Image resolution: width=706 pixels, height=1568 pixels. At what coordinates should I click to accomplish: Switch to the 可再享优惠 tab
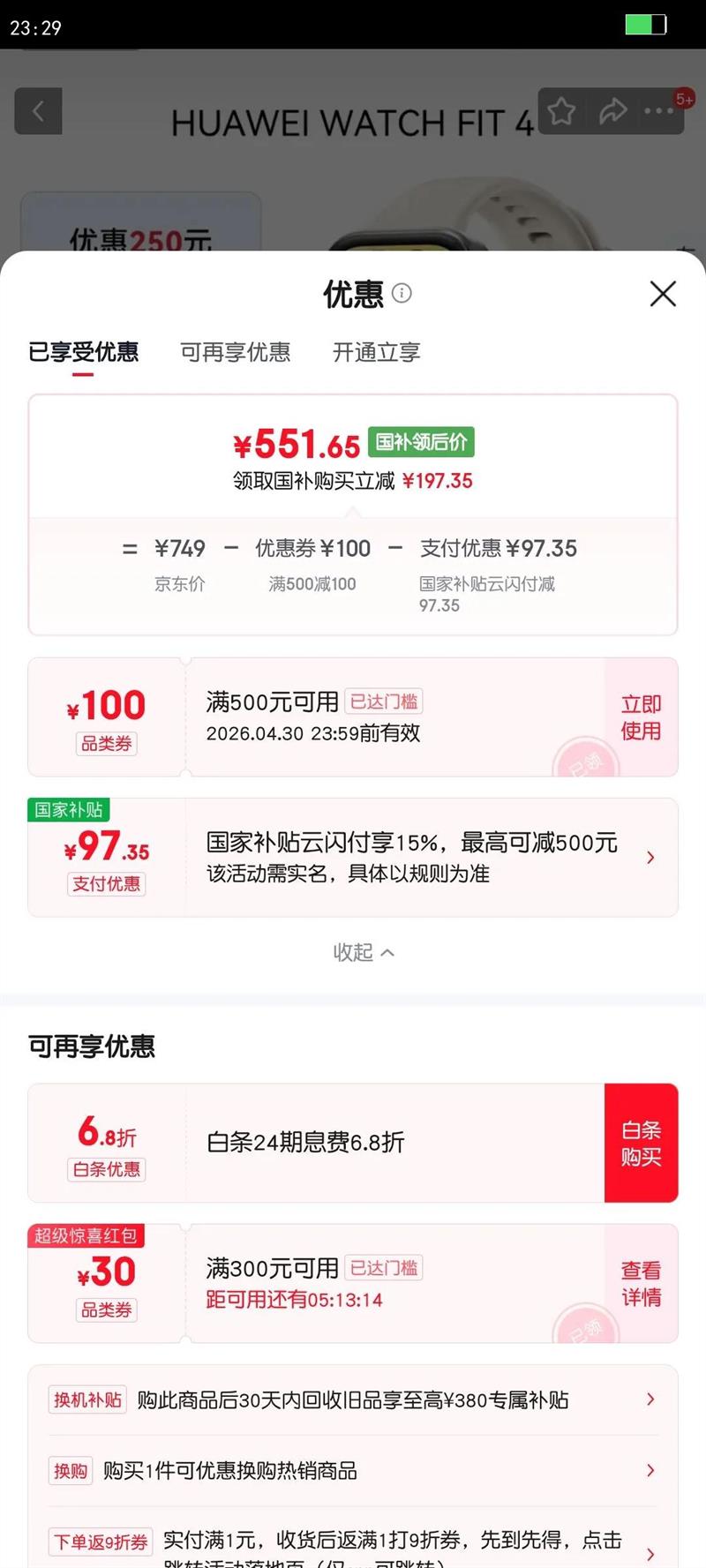tap(235, 353)
